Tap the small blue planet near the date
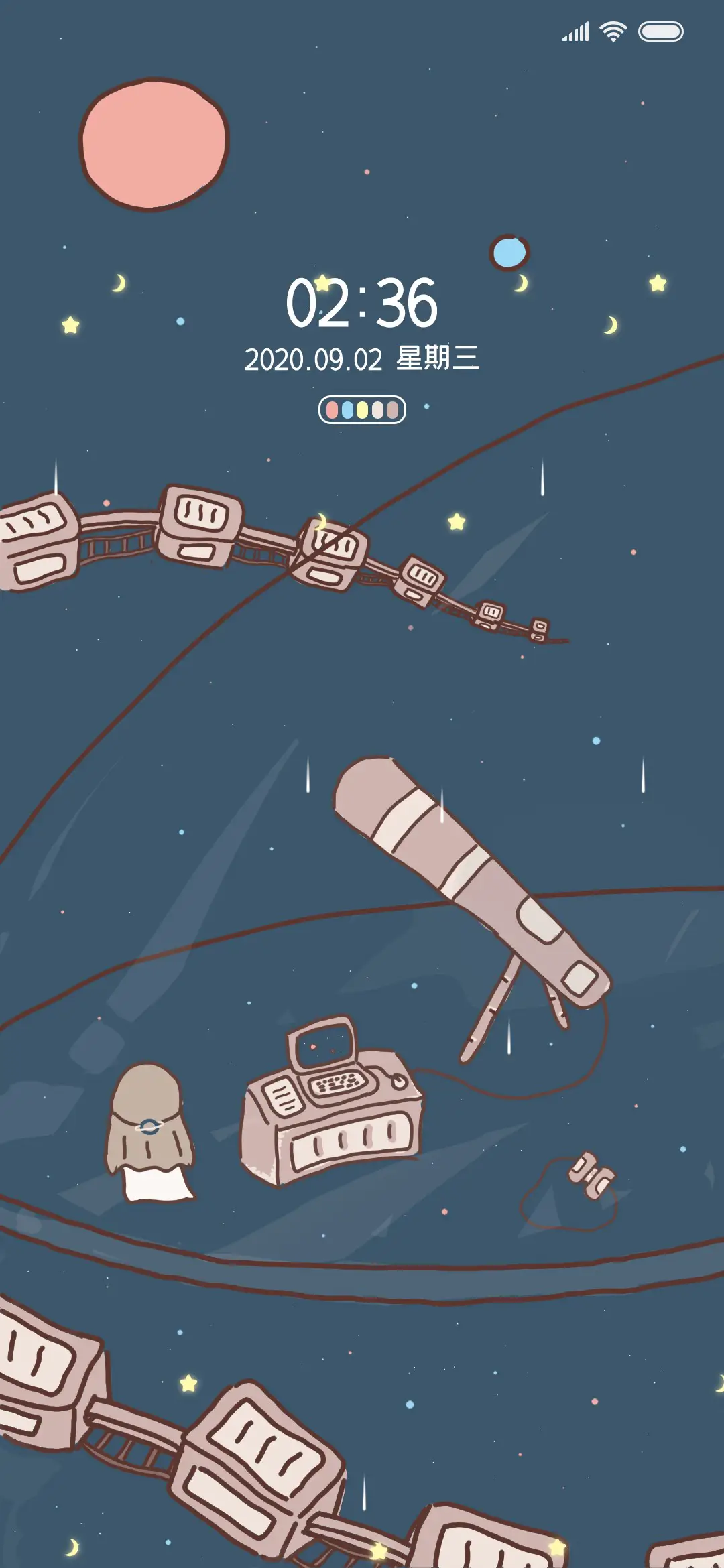 pyautogui.click(x=508, y=253)
